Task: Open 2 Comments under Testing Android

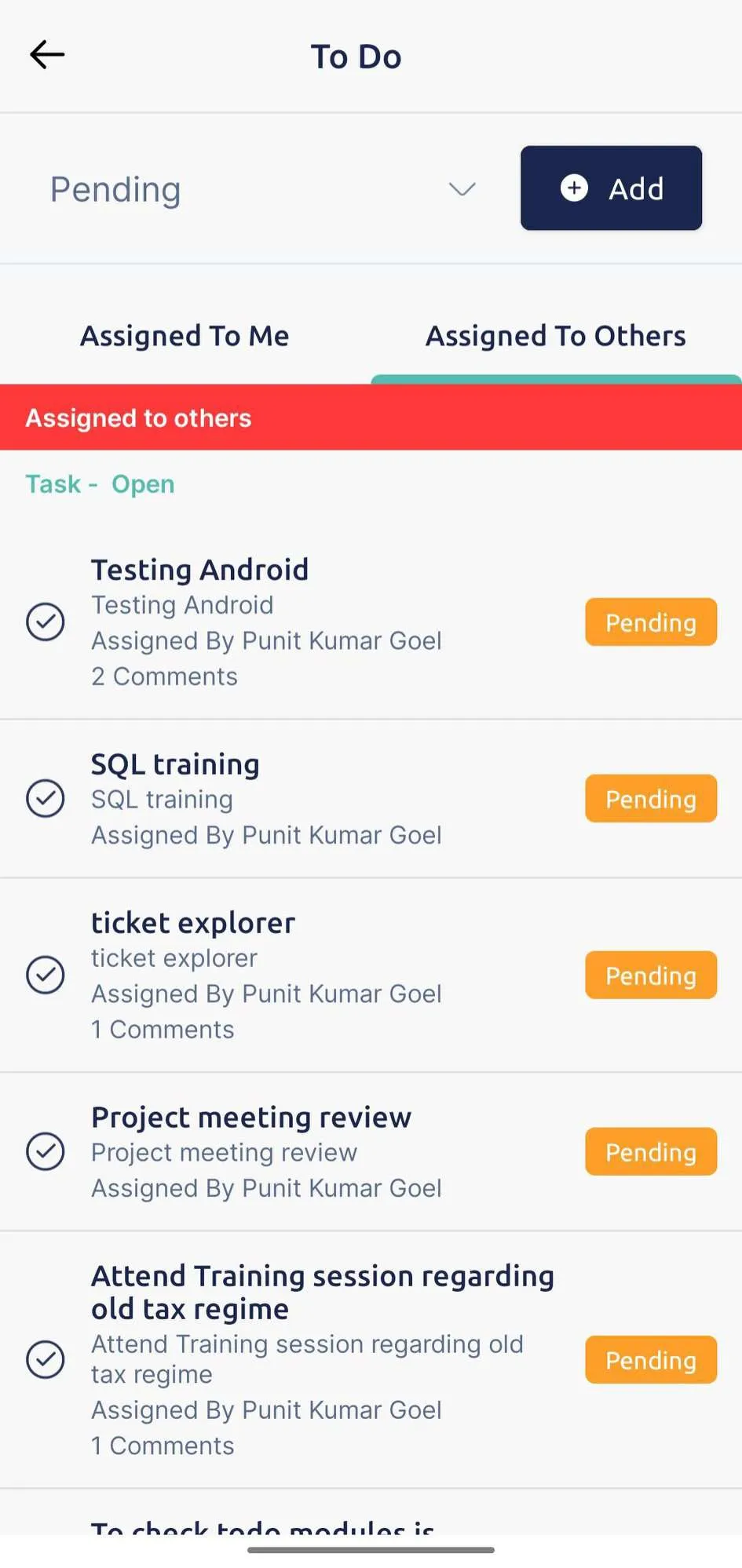Action: pyautogui.click(x=164, y=676)
